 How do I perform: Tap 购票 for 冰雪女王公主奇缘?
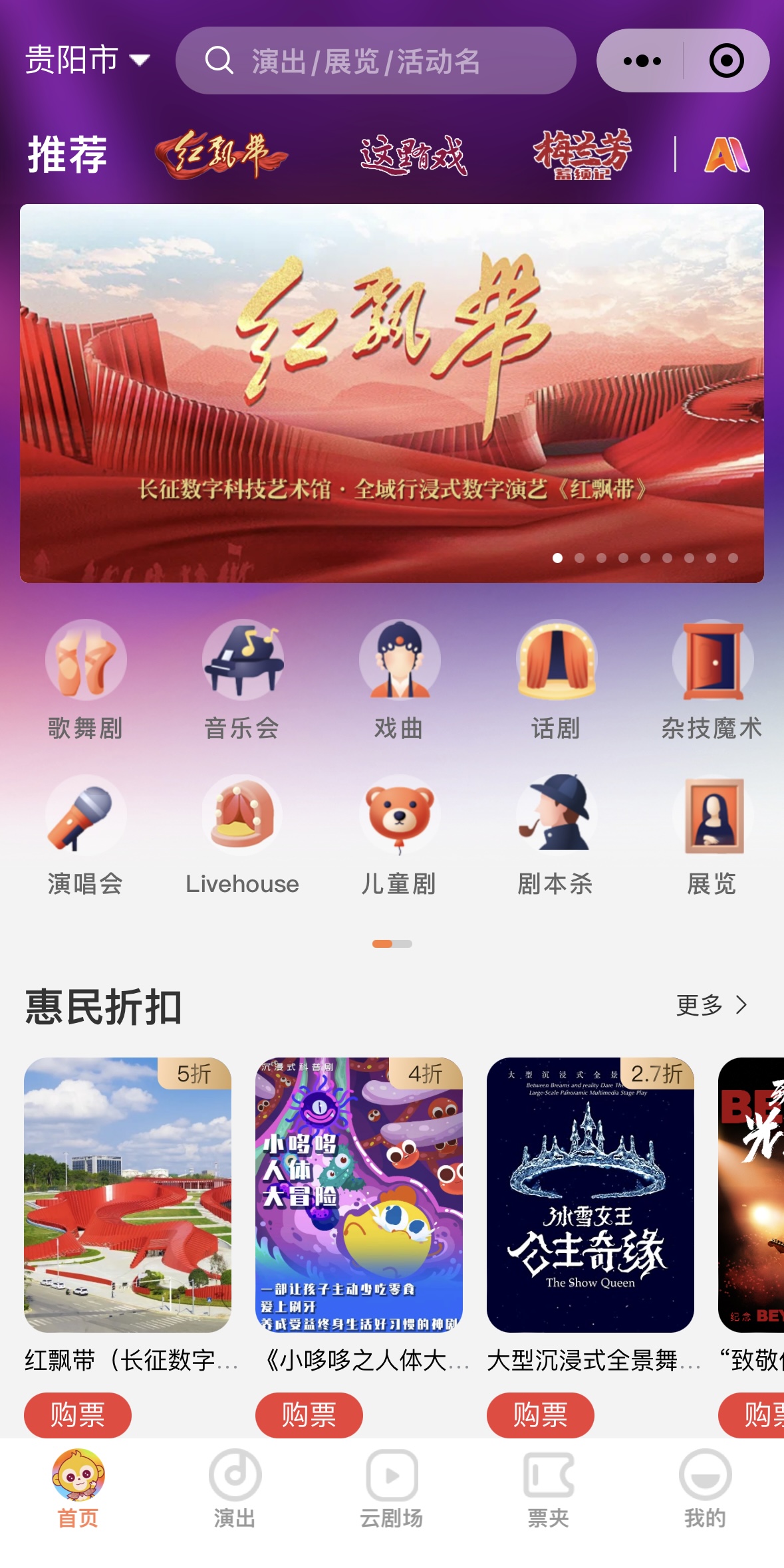(x=540, y=1414)
